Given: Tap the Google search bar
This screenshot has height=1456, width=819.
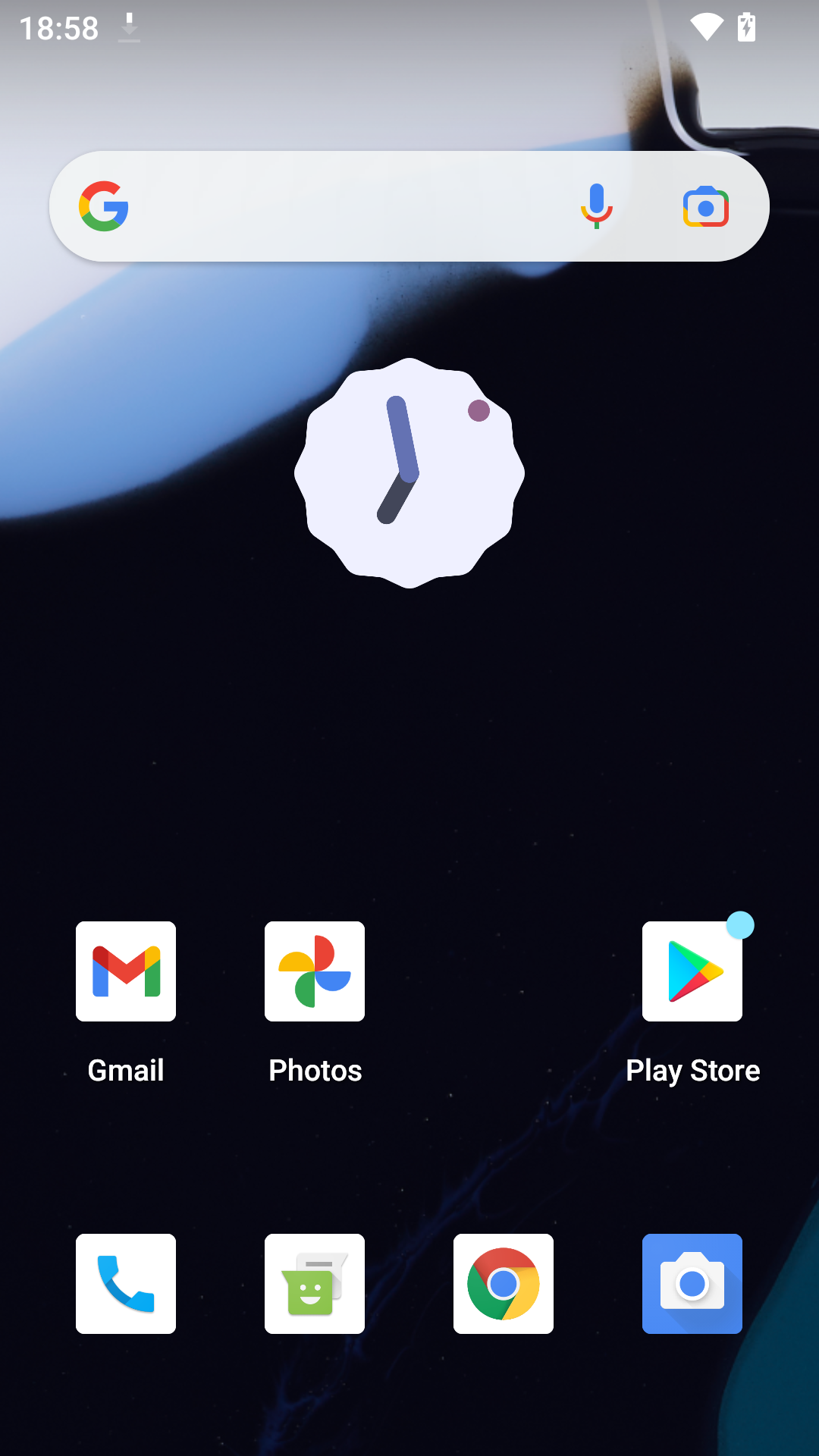Looking at the screenshot, I should coord(341,206).
